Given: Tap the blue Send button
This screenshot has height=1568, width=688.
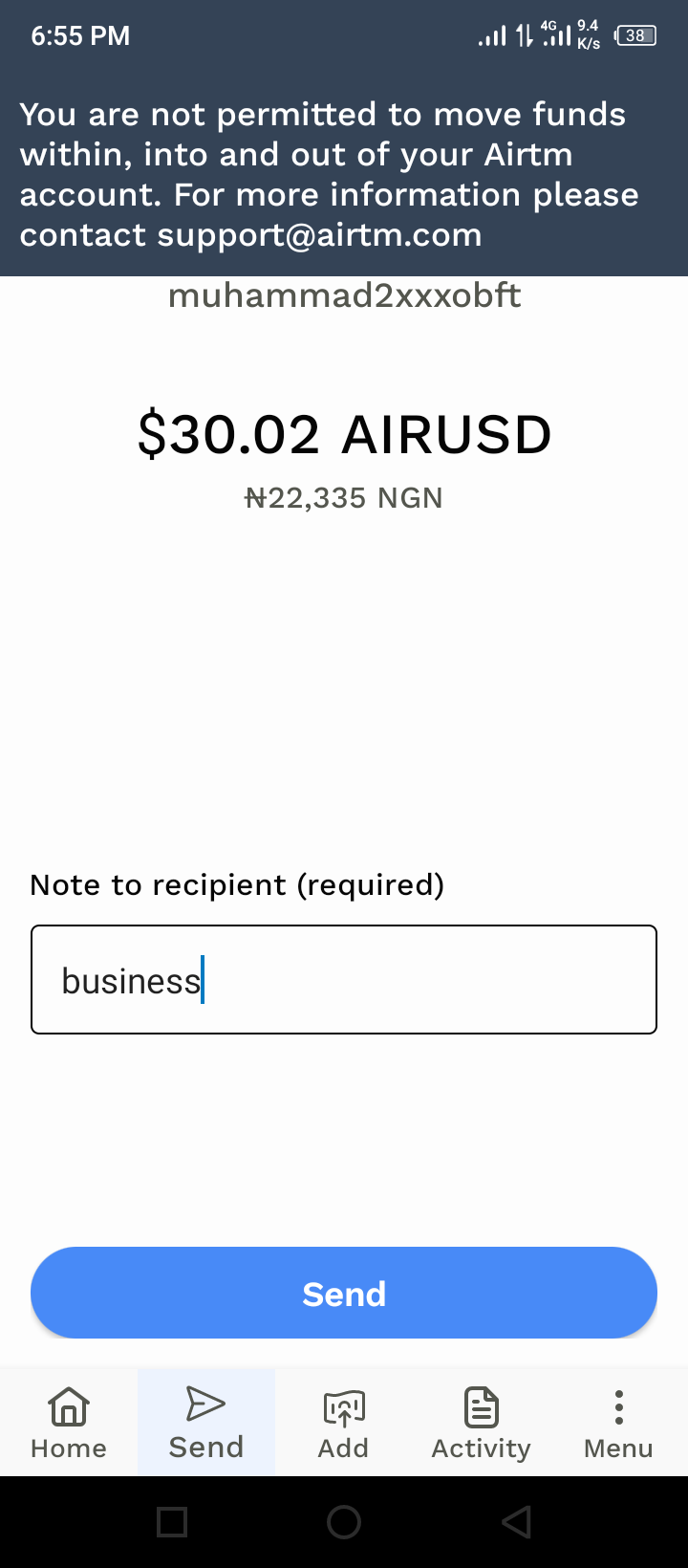Looking at the screenshot, I should pyautogui.click(x=344, y=1293).
